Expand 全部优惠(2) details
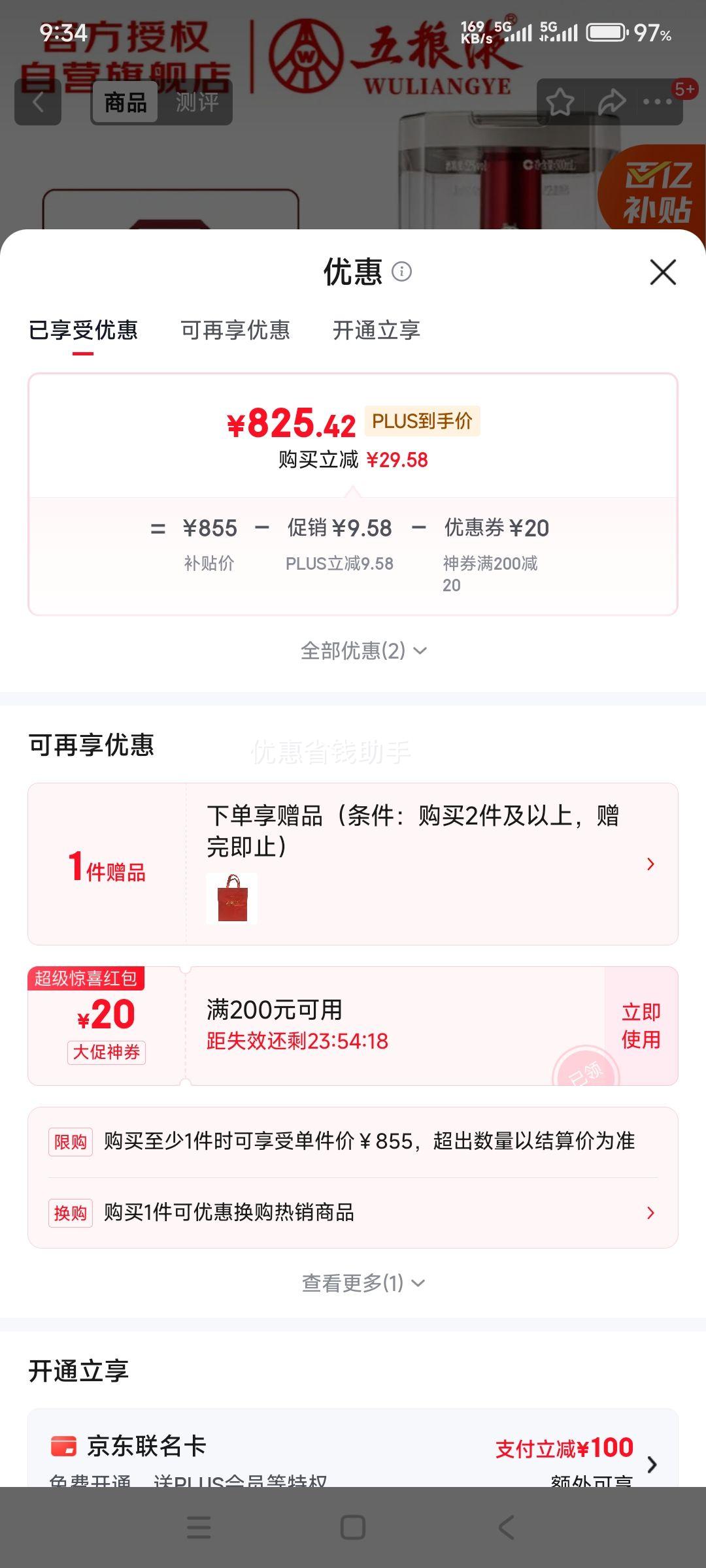This screenshot has width=706, height=1568. (x=361, y=650)
